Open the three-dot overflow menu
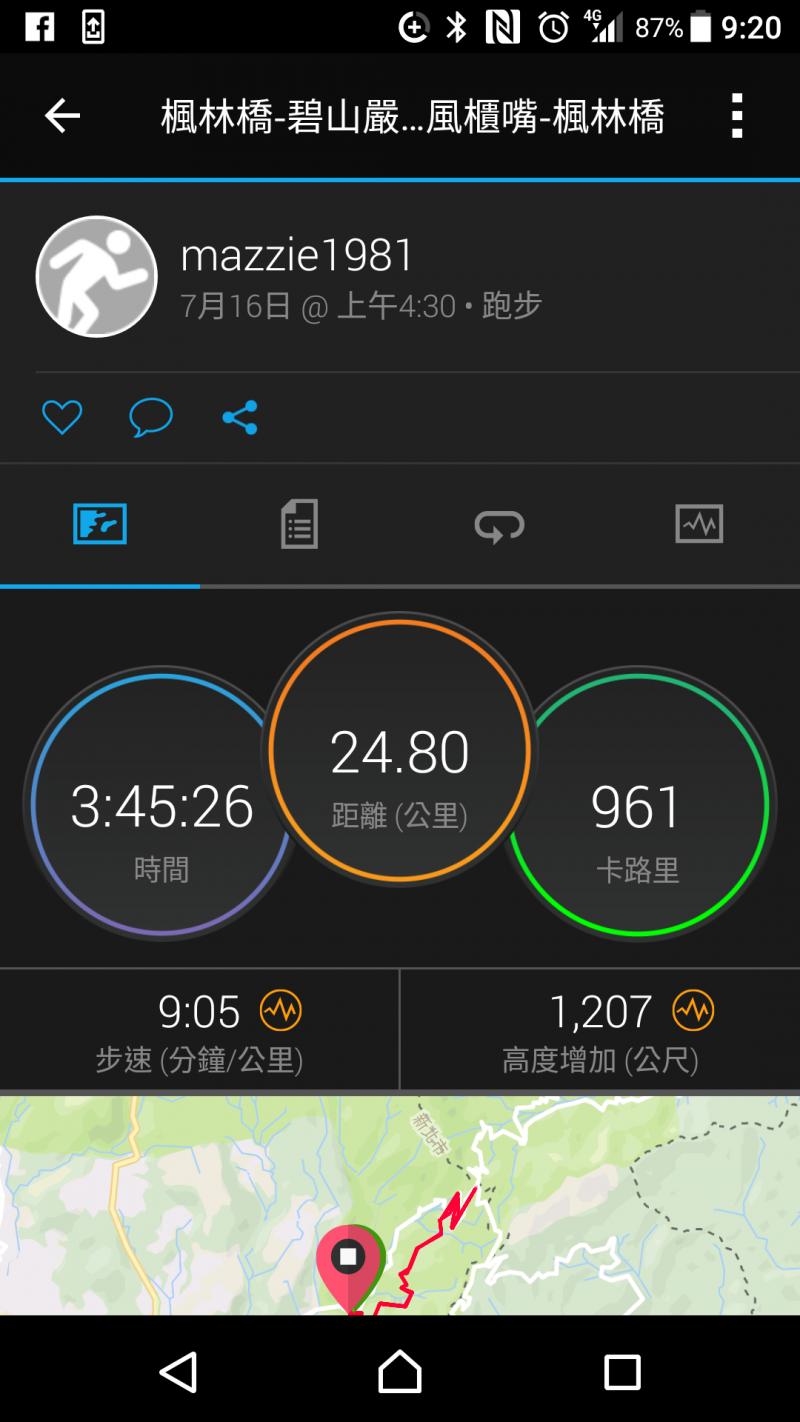The height and width of the screenshot is (1422, 800). click(x=737, y=117)
